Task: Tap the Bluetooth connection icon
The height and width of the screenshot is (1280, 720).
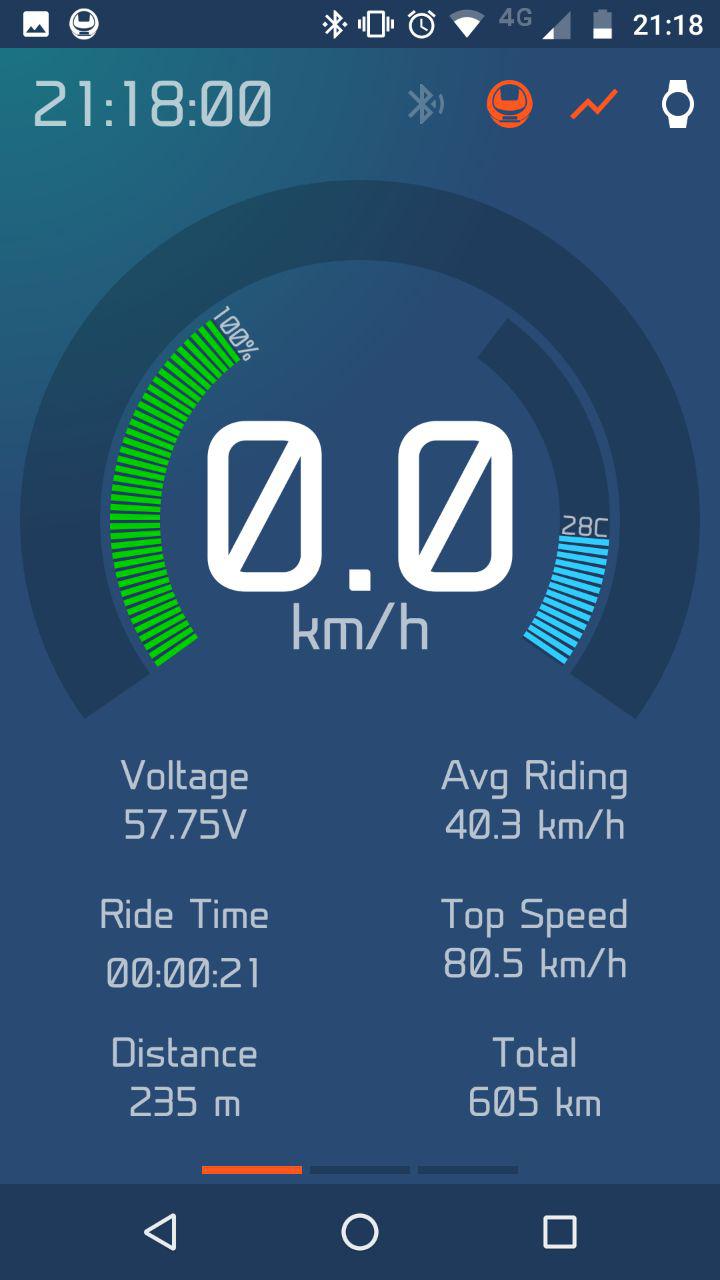Action: pos(425,104)
